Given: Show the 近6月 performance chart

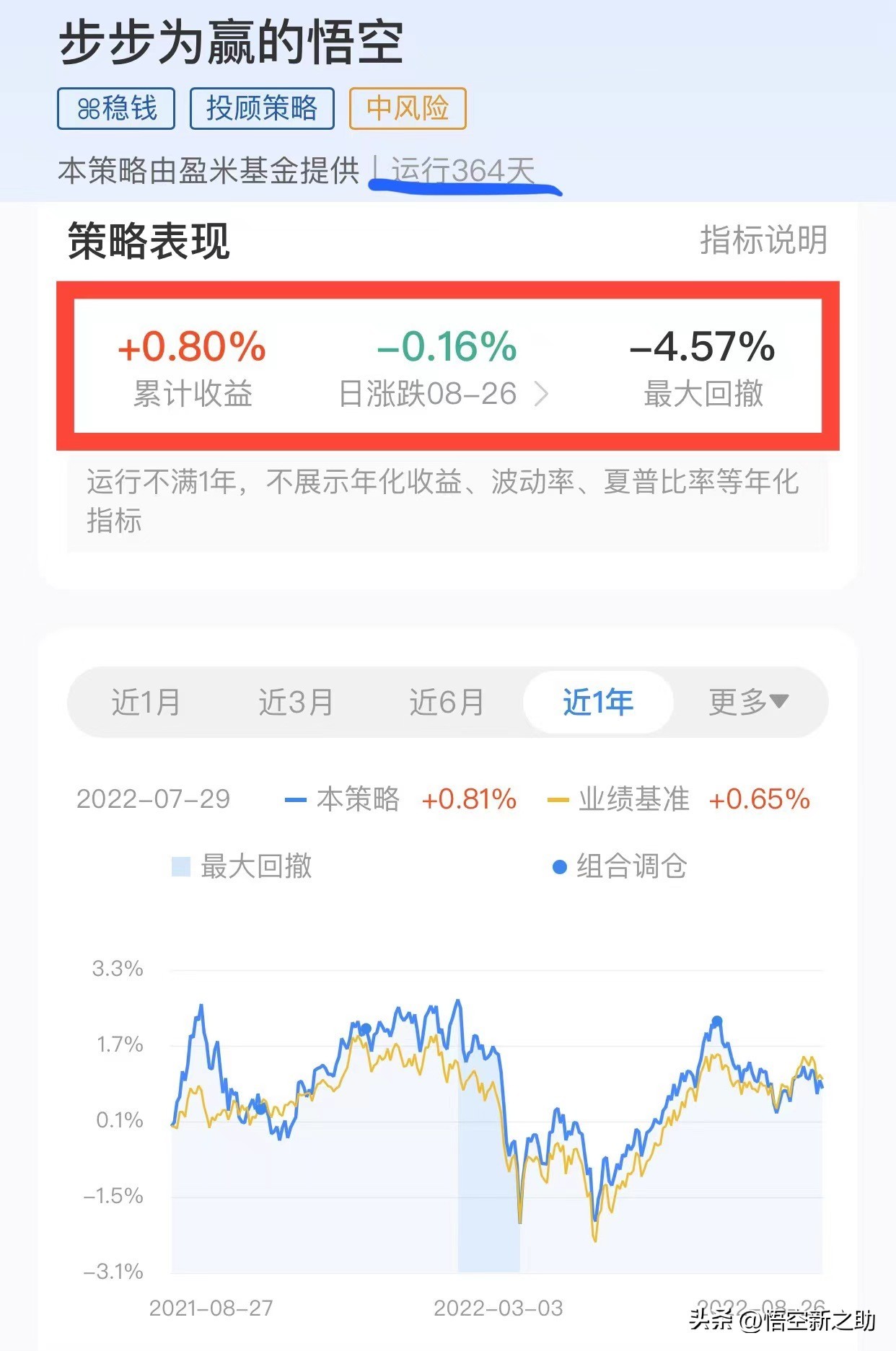Looking at the screenshot, I should [x=447, y=702].
